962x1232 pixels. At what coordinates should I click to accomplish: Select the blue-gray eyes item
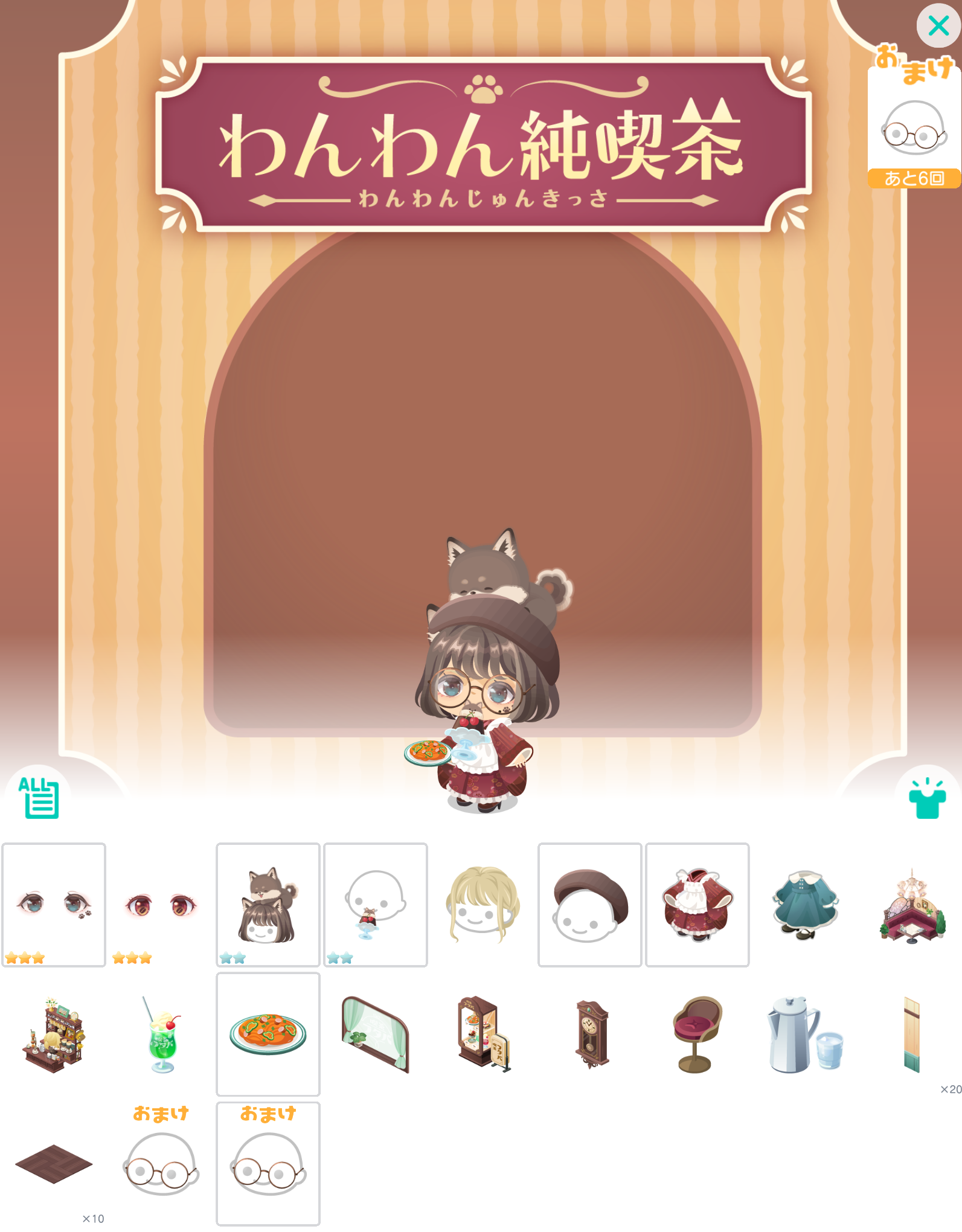(x=54, y=904)
